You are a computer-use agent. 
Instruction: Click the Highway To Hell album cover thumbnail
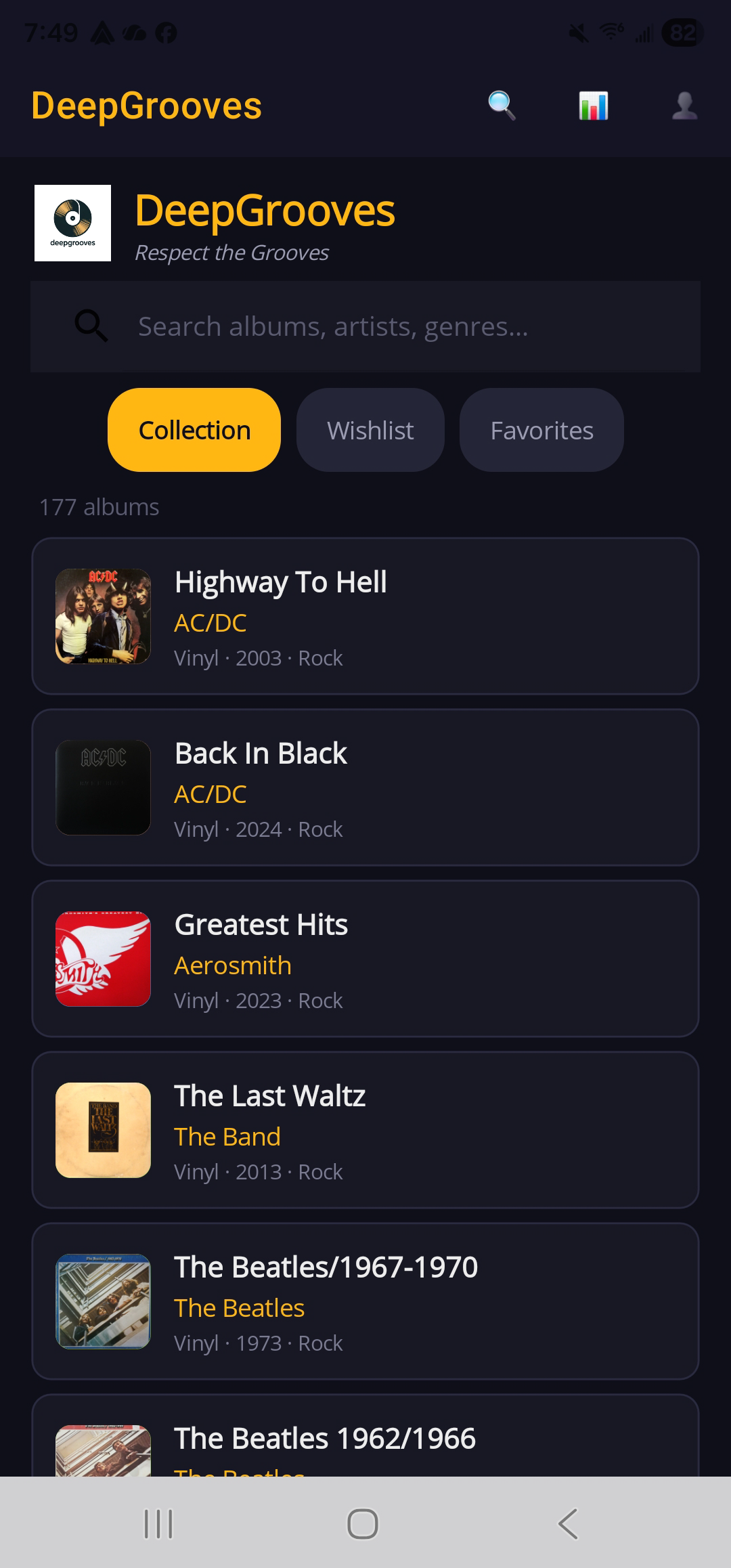tap(102, 616)
